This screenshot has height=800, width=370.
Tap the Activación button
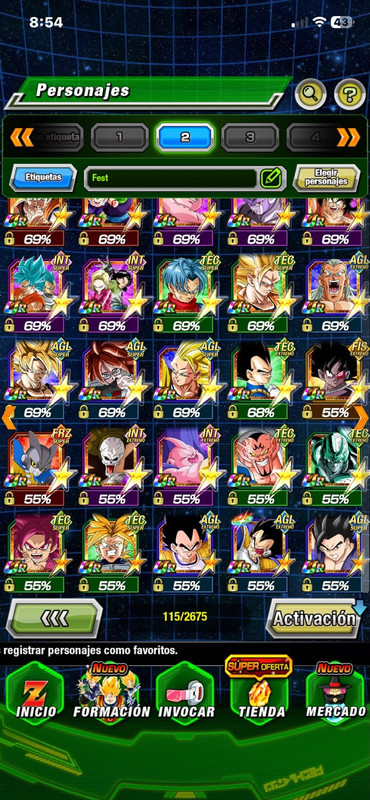pos(314,618)
